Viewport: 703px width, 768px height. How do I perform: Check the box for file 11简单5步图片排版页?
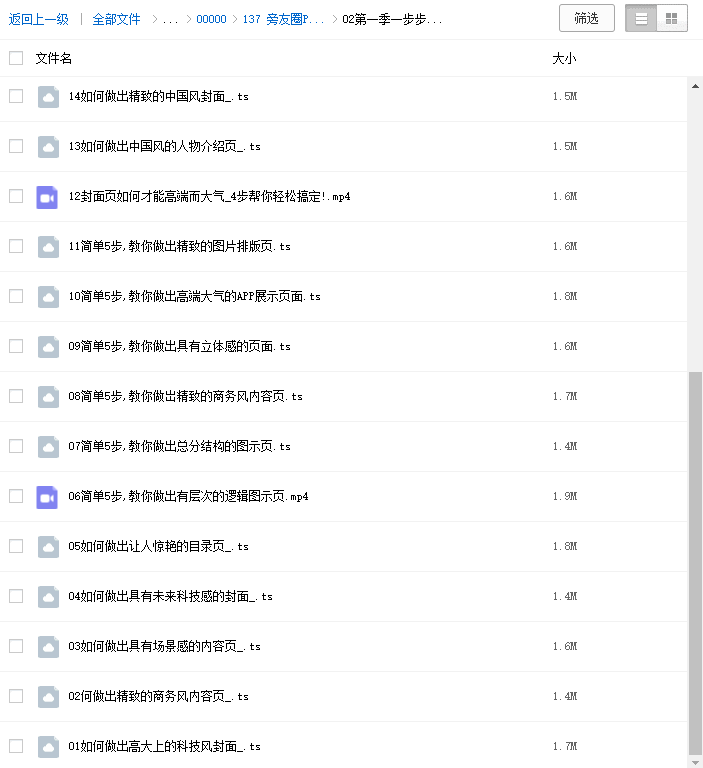point(16,246)
